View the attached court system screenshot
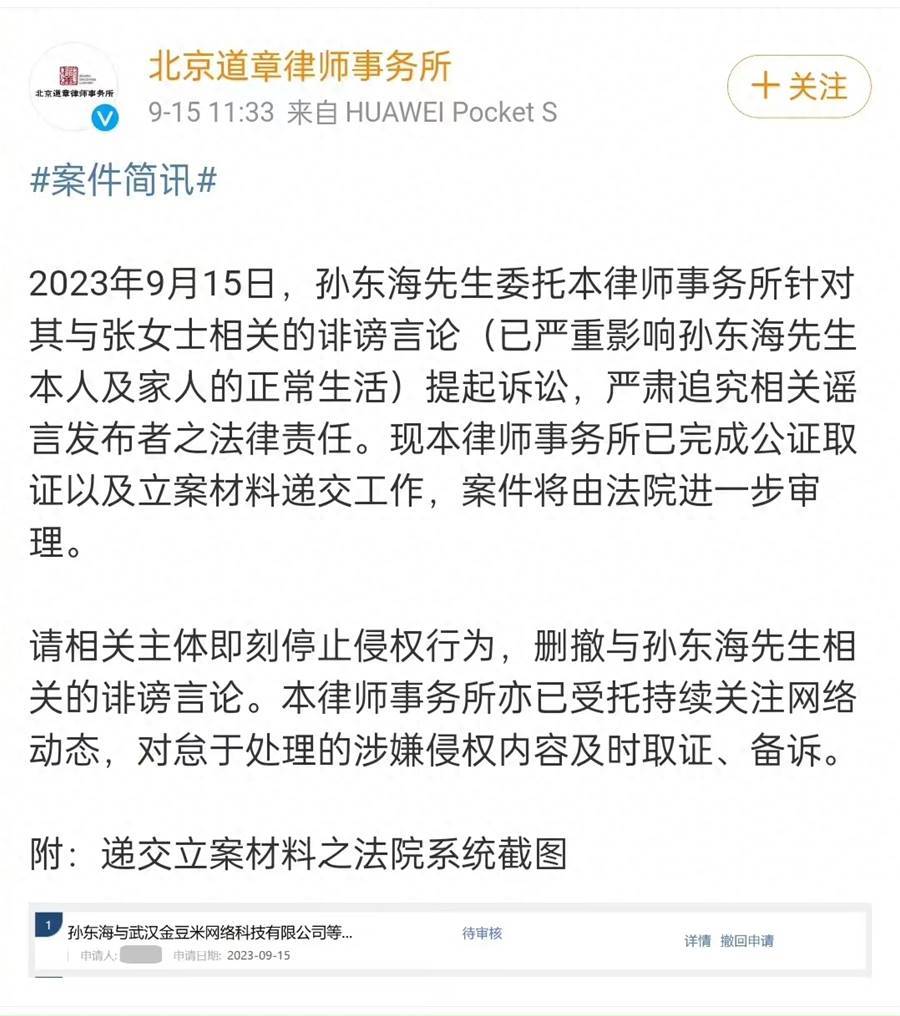Image resolution: width=900 pixels, height=1016 pixels. coord(450,940)
